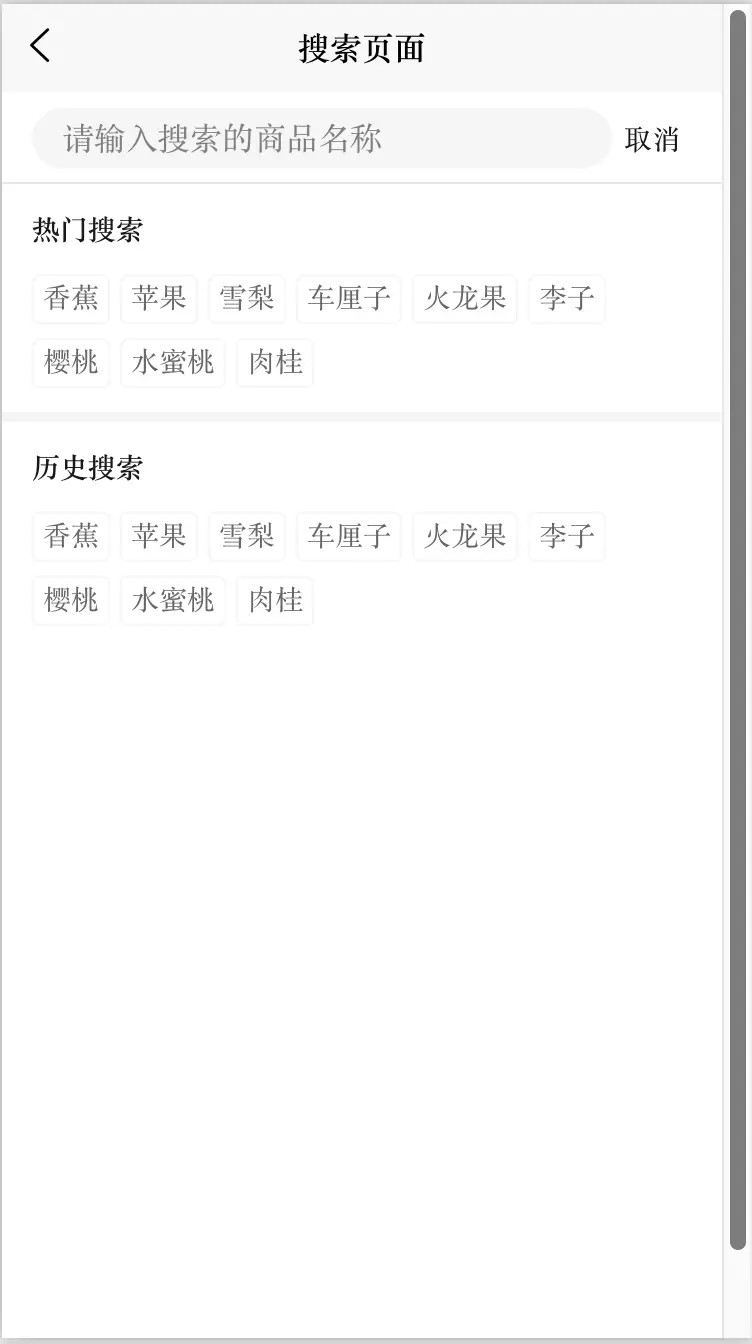Search 香蕉 again from 历史搜索
This screenshot has width=752, height=1344.
71,537
